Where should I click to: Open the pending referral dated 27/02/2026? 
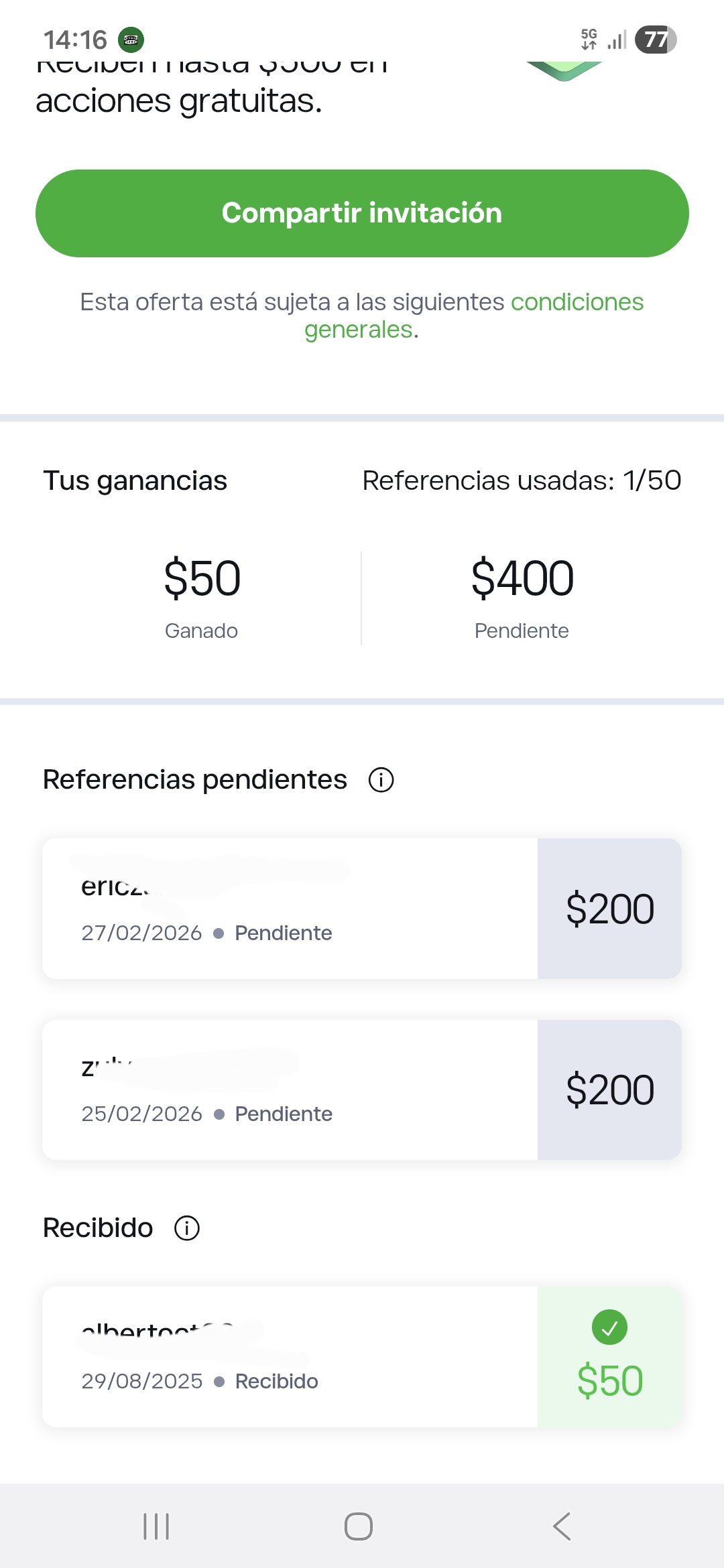(x=290, y=909)
